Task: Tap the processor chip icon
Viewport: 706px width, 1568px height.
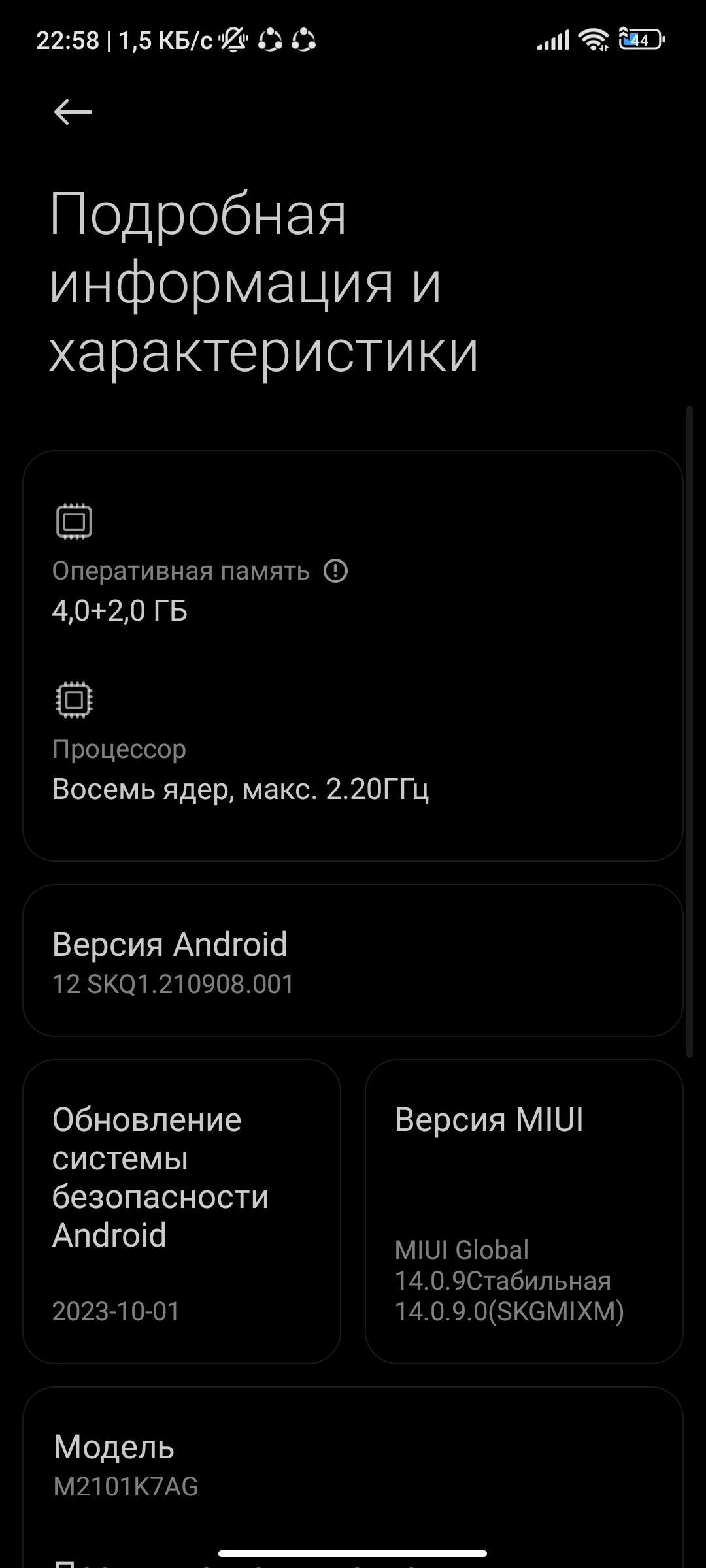Action: point(73,699)
